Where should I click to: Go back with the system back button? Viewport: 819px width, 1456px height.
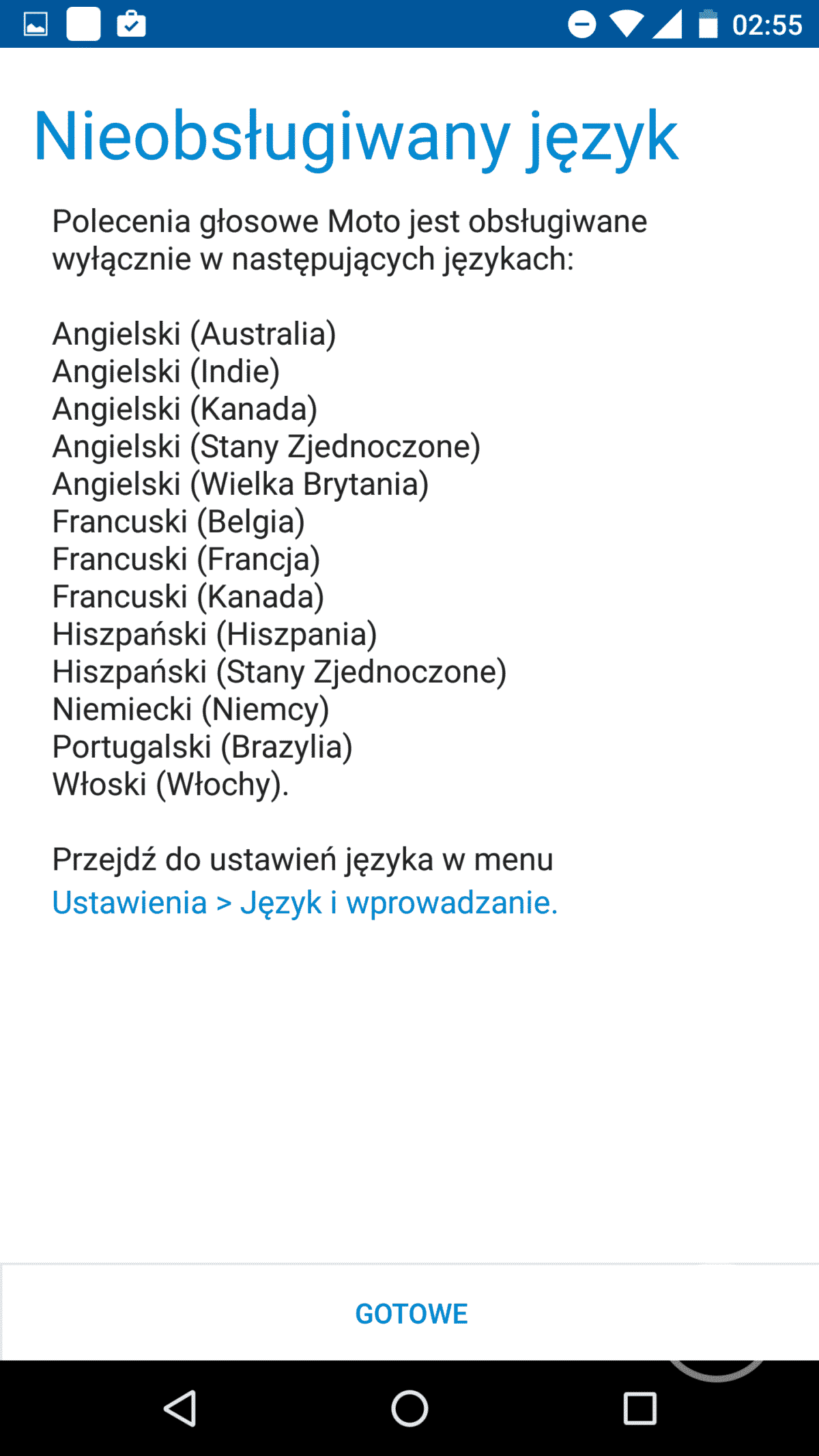tap(181, 1408)
